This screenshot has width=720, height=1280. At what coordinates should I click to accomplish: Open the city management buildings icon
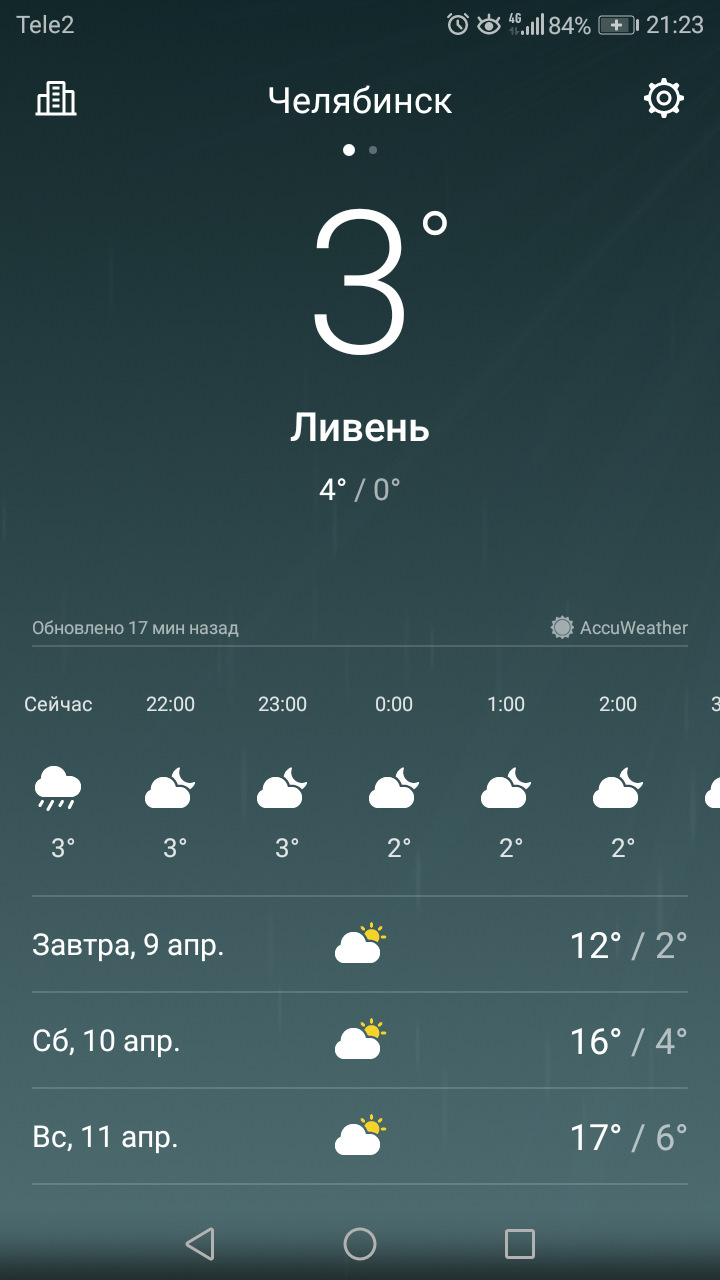pyautogui.click(x=56, y=99)
